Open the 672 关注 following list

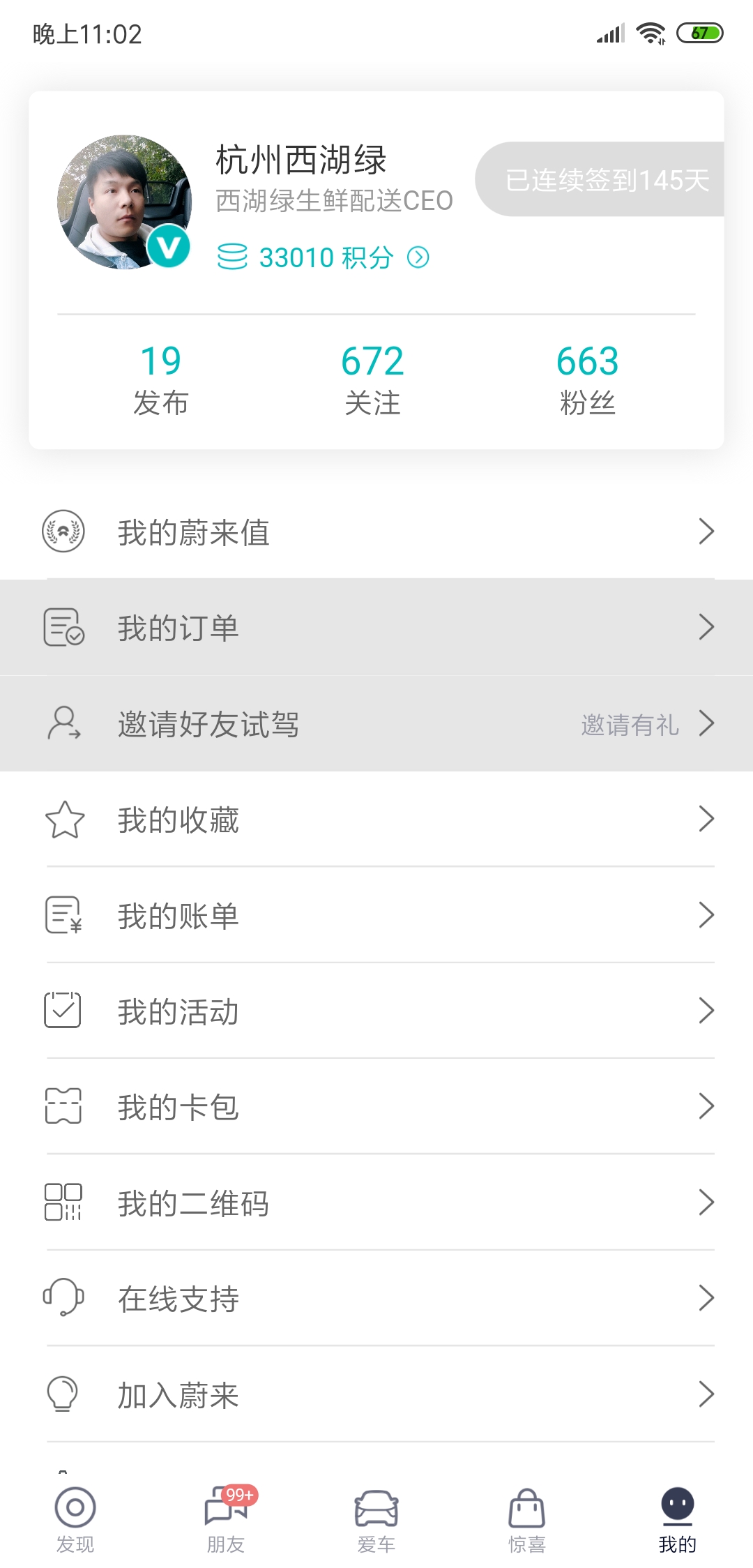click(x=372, y=380)
